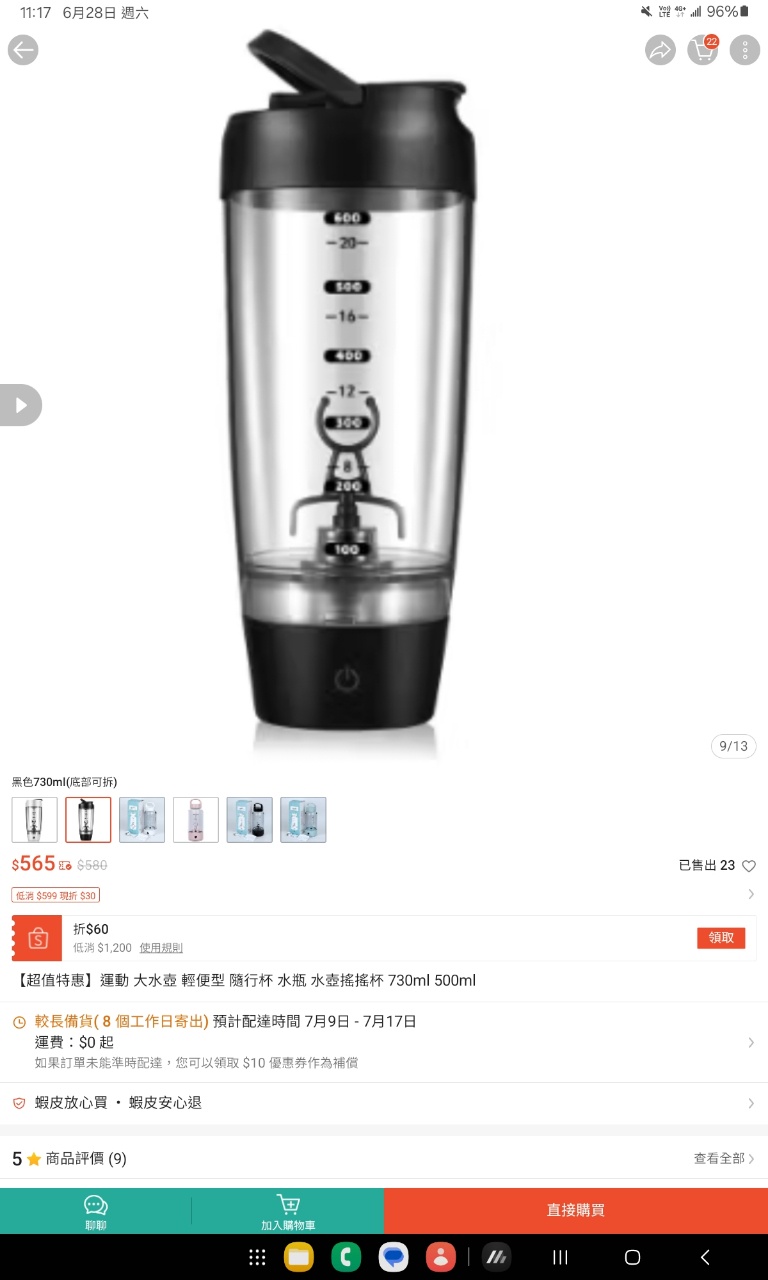The width and height of the screenshot is (768, 1280).
Task: Select the first clear bottle variant thumbnail
Action: point(34,820)
